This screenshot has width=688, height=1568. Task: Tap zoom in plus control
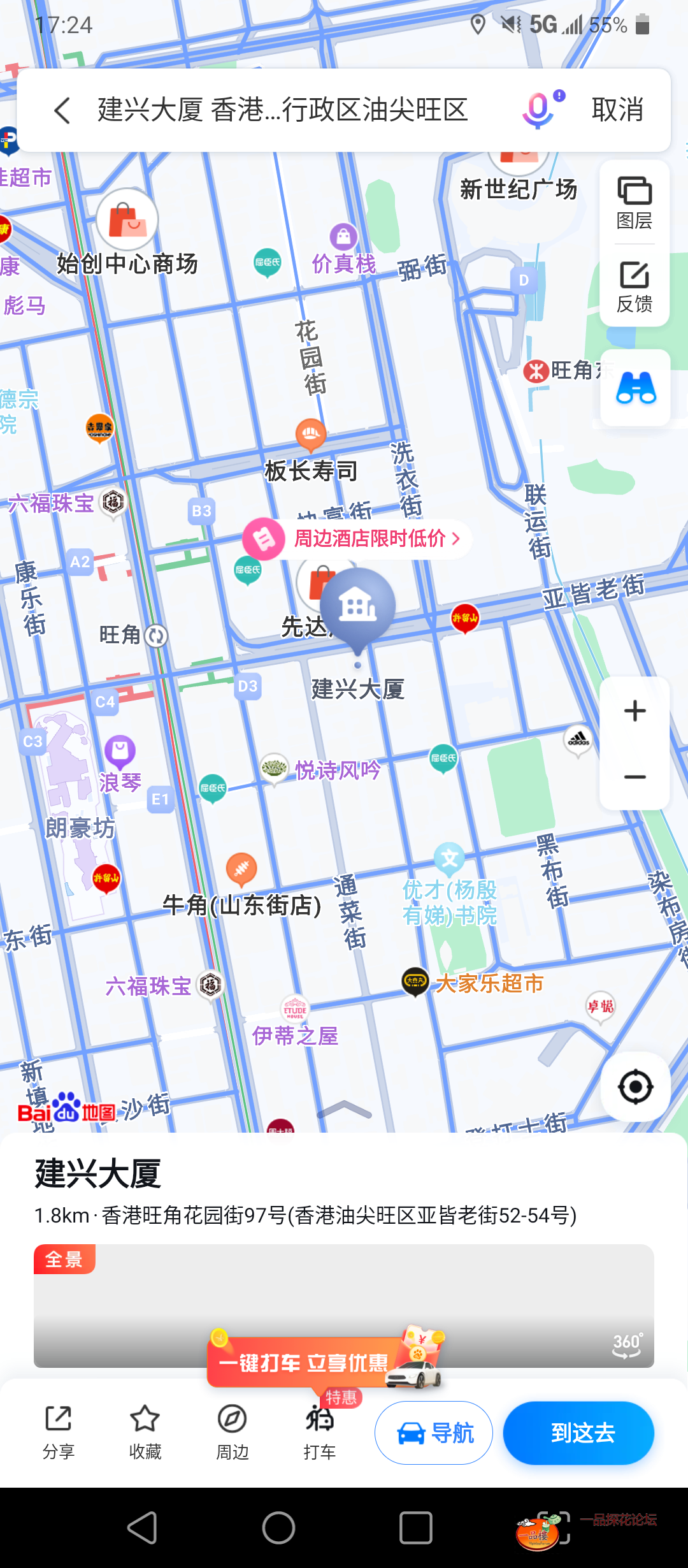(634, 711)
